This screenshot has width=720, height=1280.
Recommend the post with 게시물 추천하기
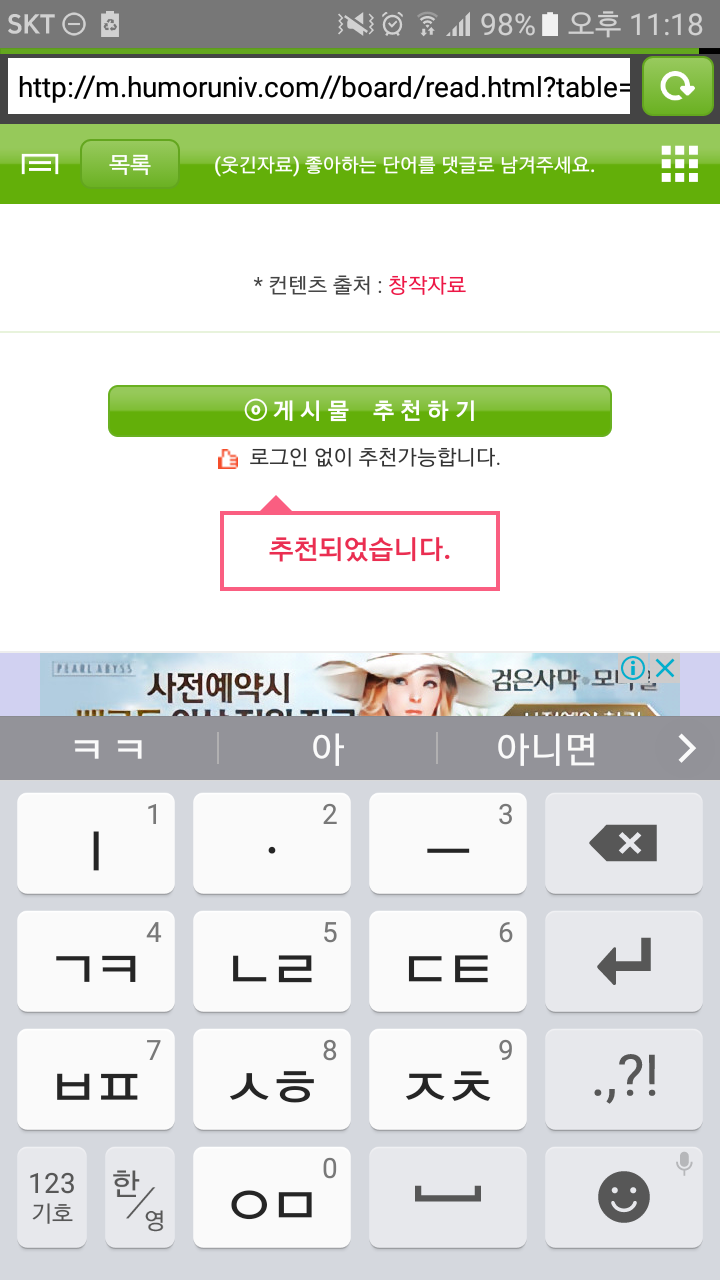point(360,411)
